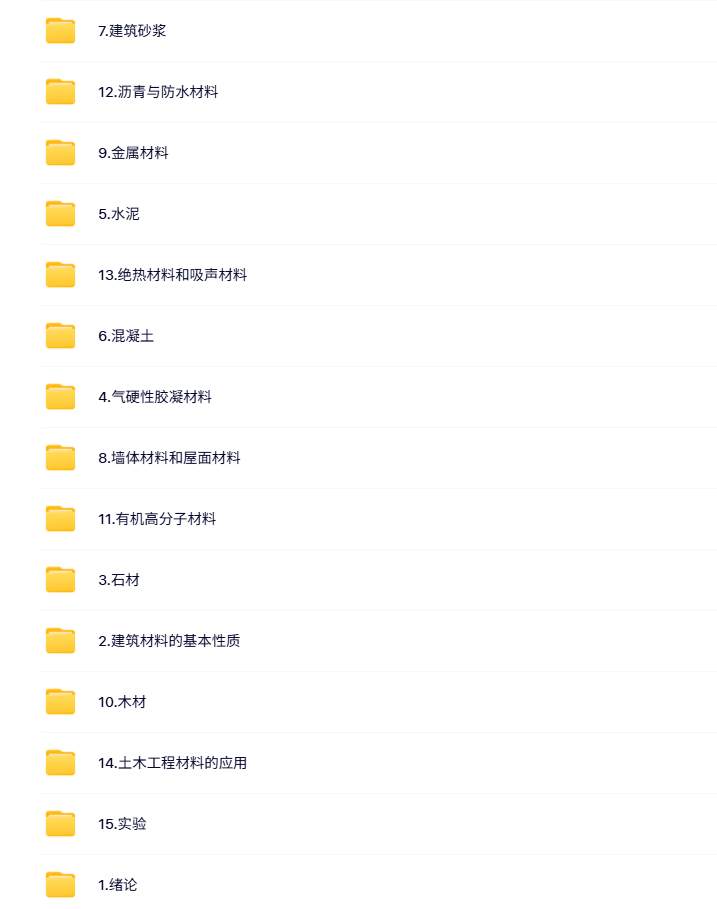The image size is (717, 909).
Task: Select the 9.金属材料 folder
Action: pos(133,153)
